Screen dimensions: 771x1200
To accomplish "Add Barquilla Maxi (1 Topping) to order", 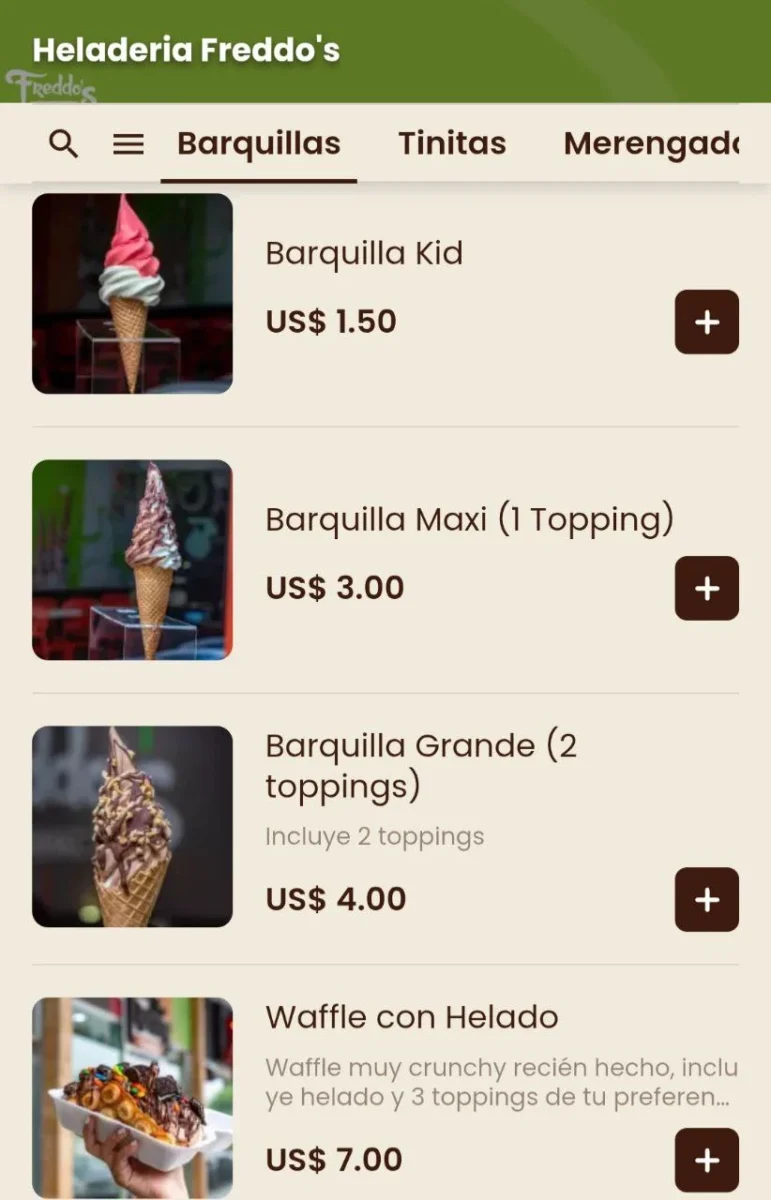I will [706, 588].
